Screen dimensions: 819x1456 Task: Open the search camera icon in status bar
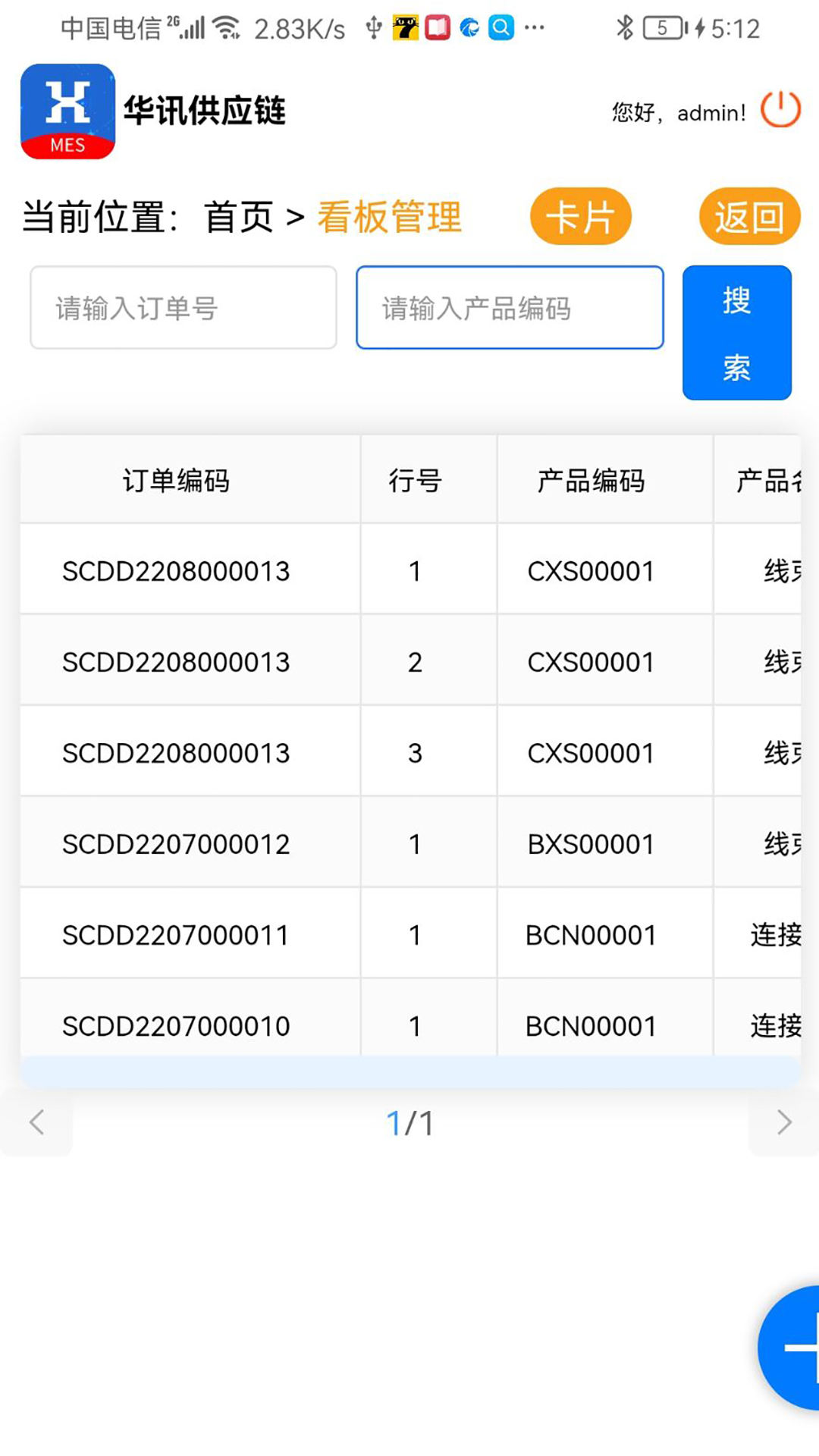(500, 27)
